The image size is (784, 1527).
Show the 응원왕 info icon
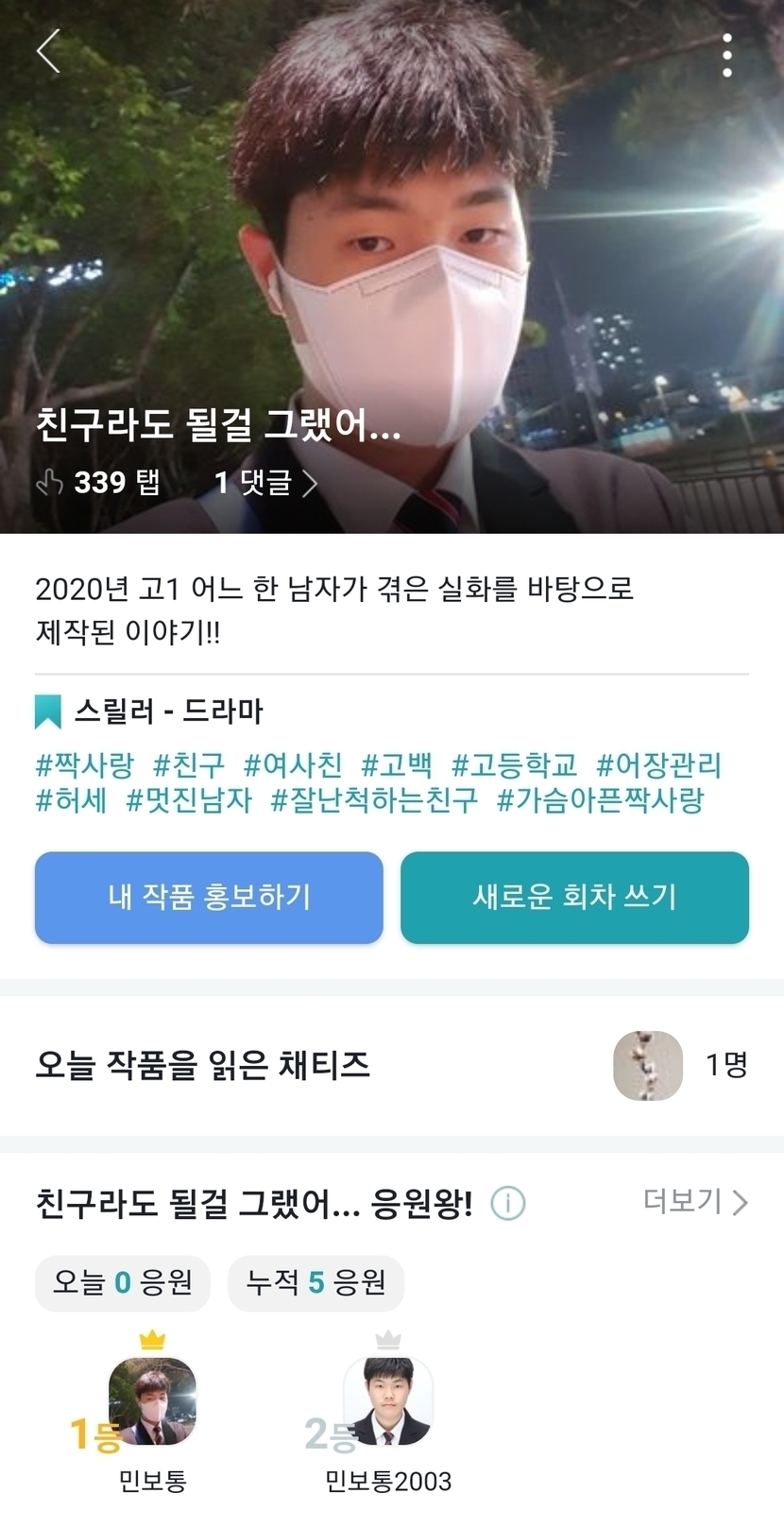click(x=508, y=1204)
